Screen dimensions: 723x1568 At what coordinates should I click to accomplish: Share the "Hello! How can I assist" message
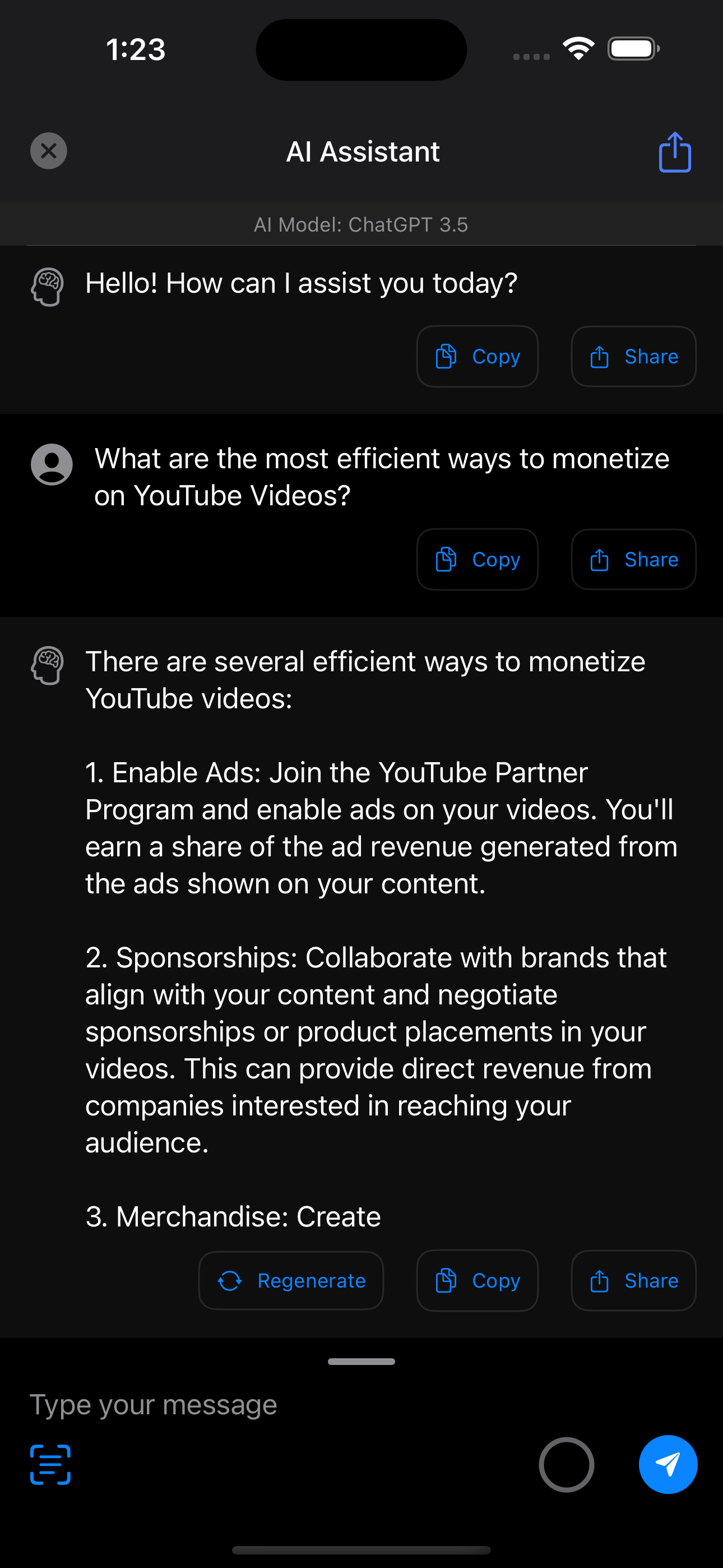click(x=633, y=357)
